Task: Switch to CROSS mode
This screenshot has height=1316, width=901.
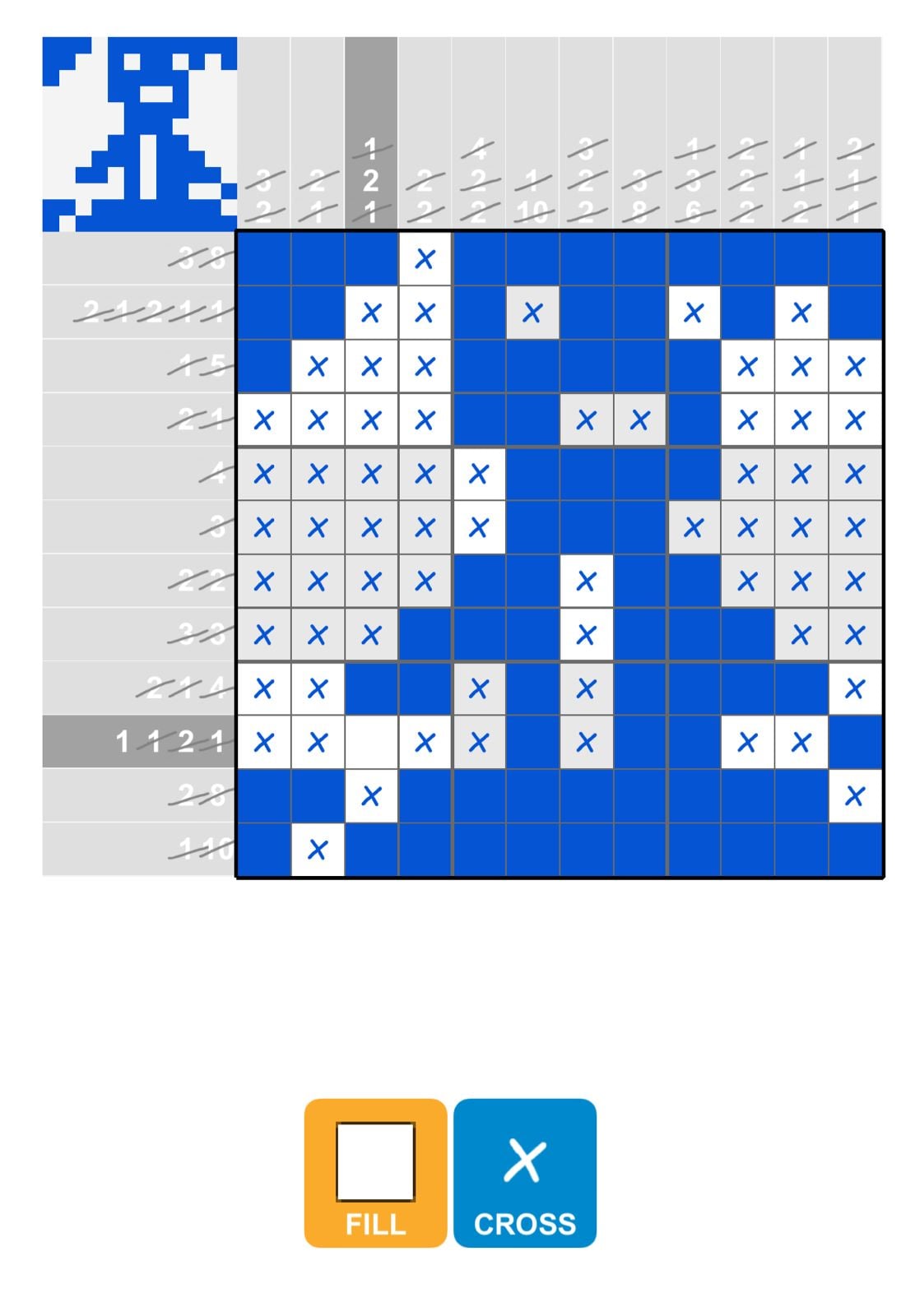Action: pos(525,1173)
